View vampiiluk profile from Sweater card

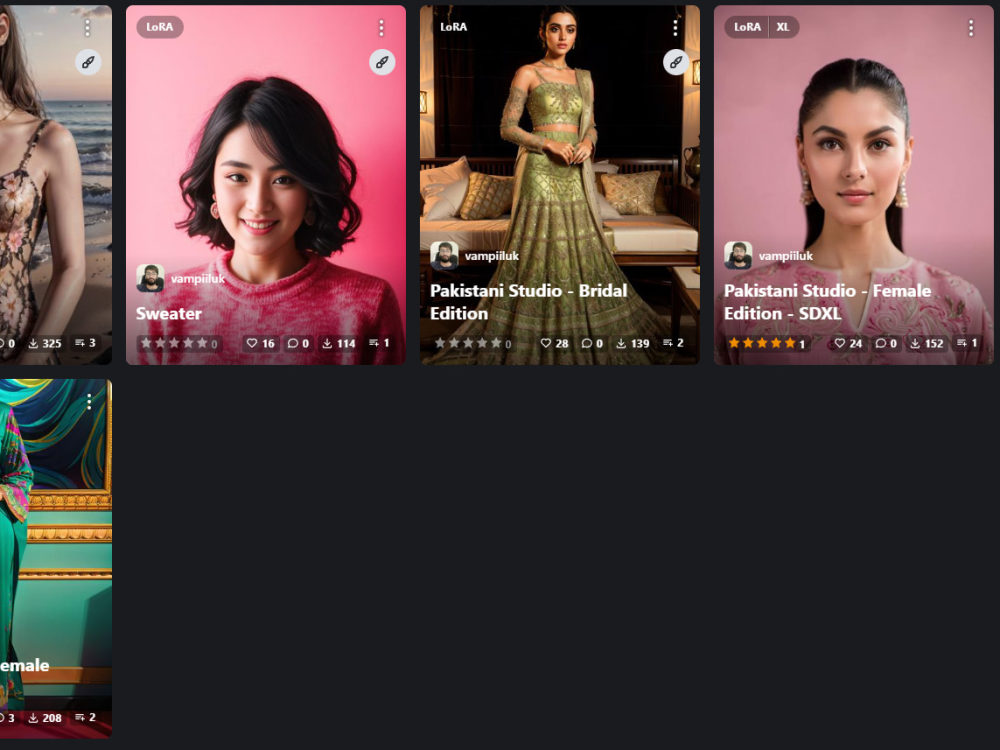click(x=197, y=278)
